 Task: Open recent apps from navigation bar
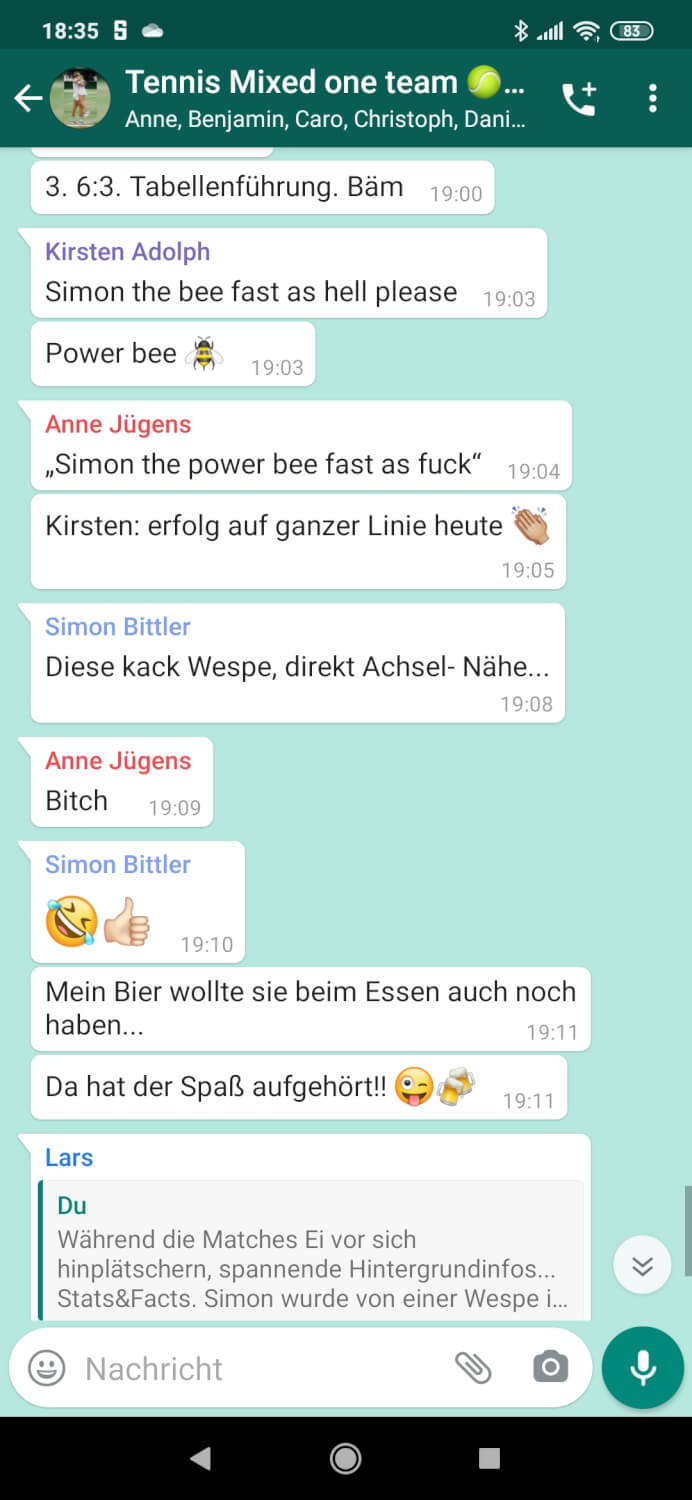point(489,1458)
